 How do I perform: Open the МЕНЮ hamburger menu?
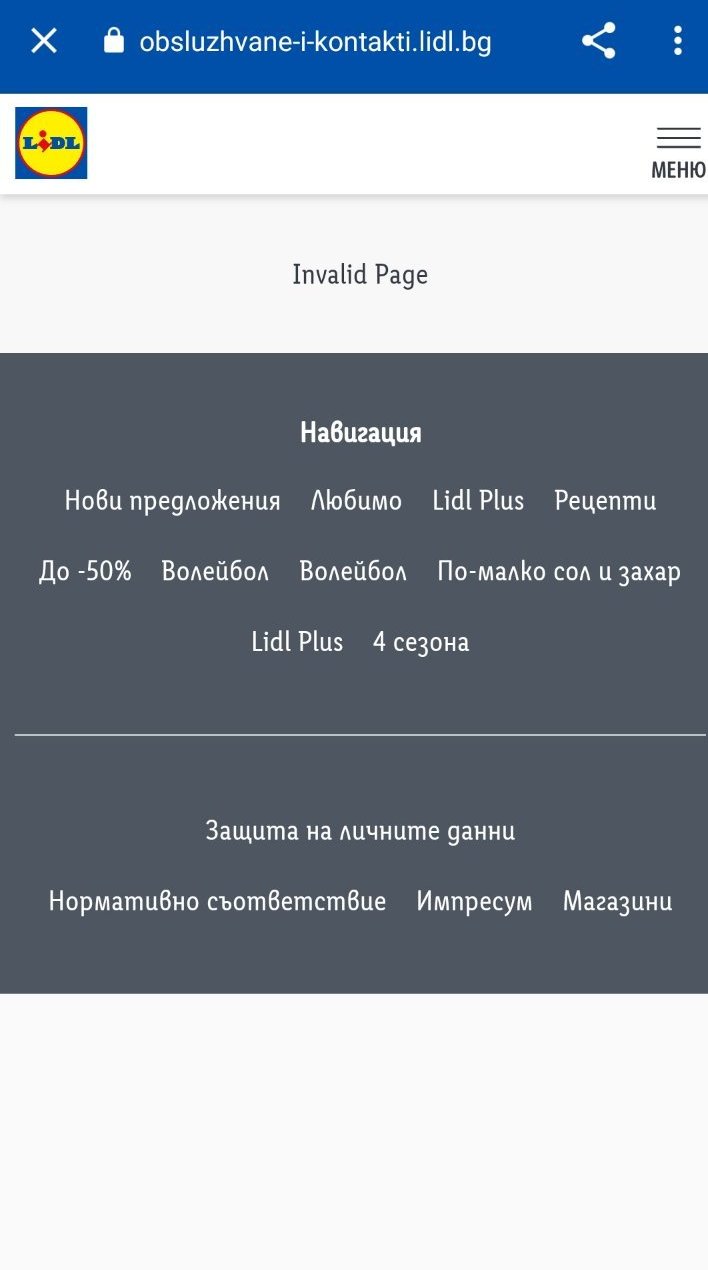678,152
